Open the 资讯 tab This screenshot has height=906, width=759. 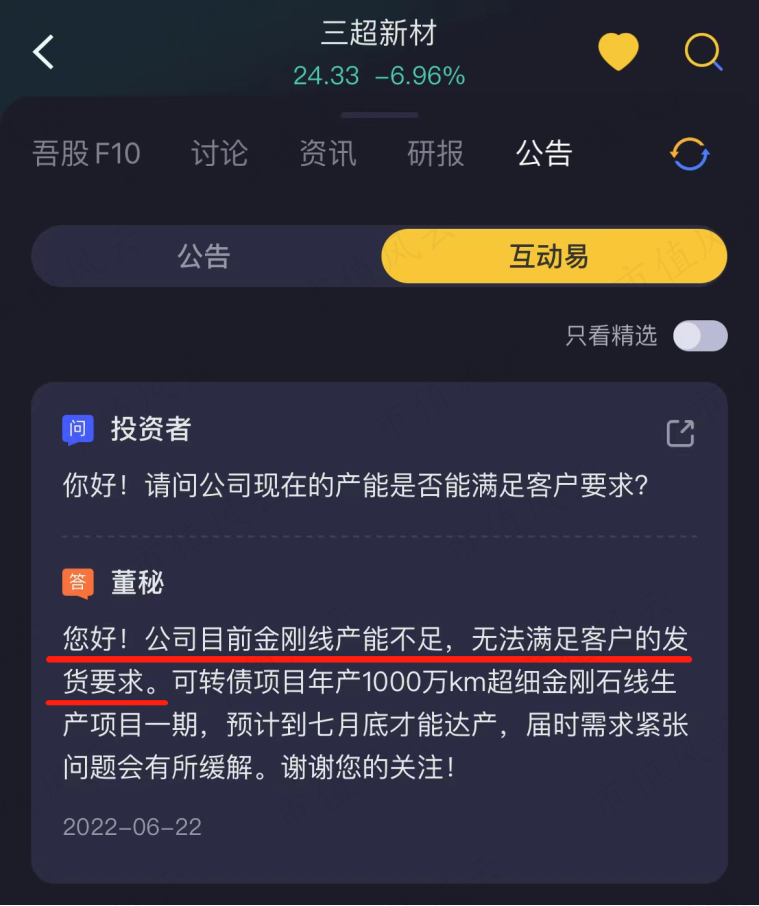point(328,154)
